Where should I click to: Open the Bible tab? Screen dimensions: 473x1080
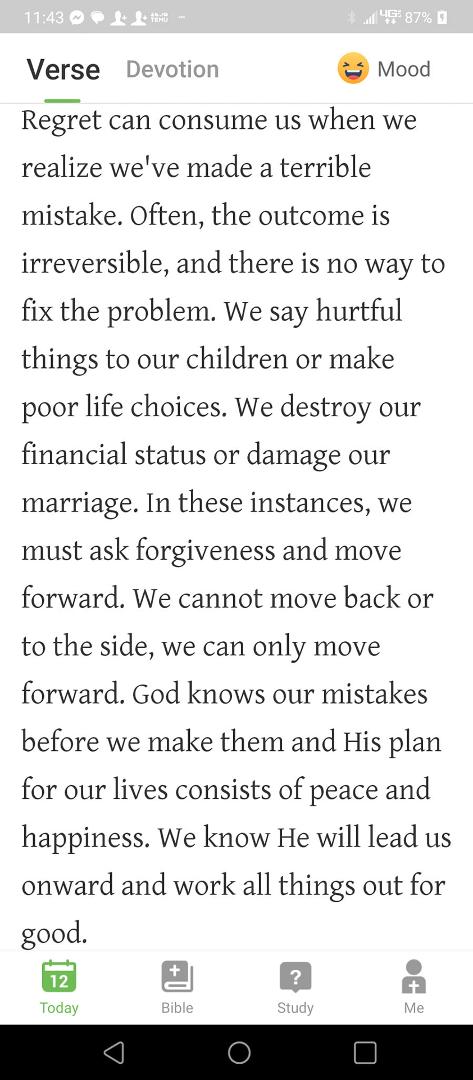177,987
